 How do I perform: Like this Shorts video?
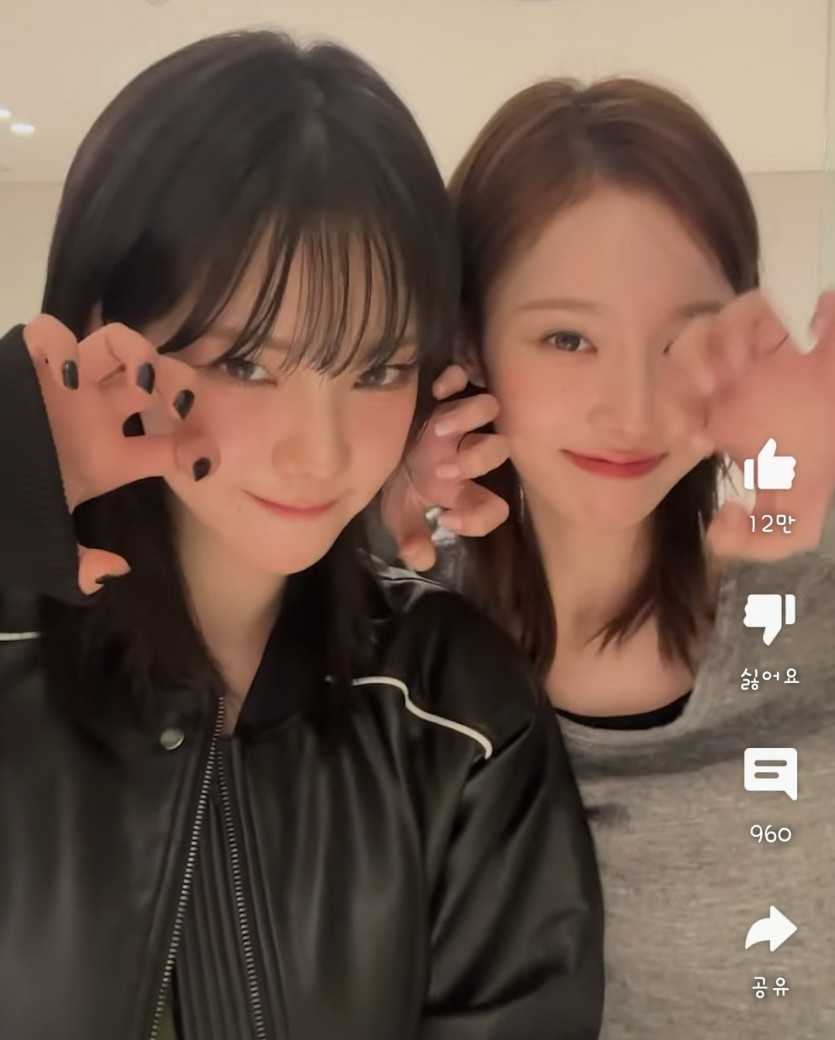click(x=769, y=467)
